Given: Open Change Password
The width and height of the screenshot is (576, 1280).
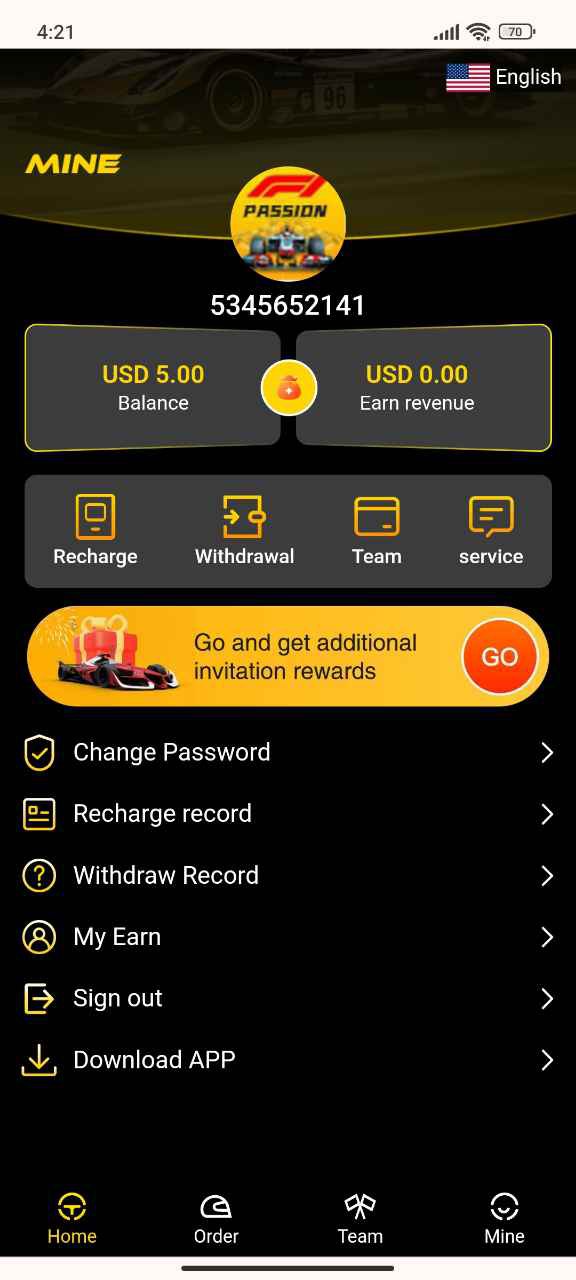Looking at the screenshot, I should point(288,752).
